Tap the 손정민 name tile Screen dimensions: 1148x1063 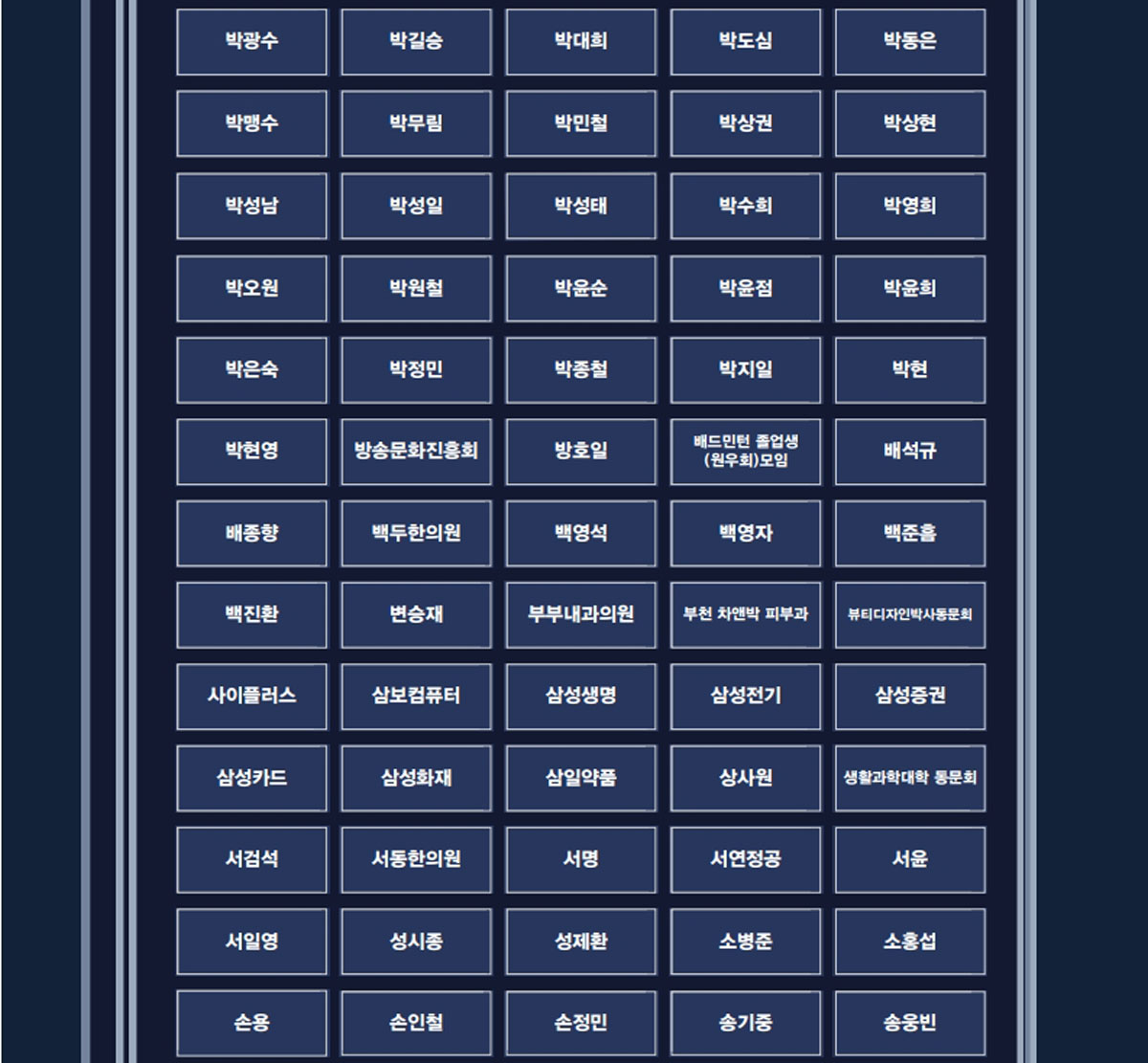click(x=581, y=1023)
